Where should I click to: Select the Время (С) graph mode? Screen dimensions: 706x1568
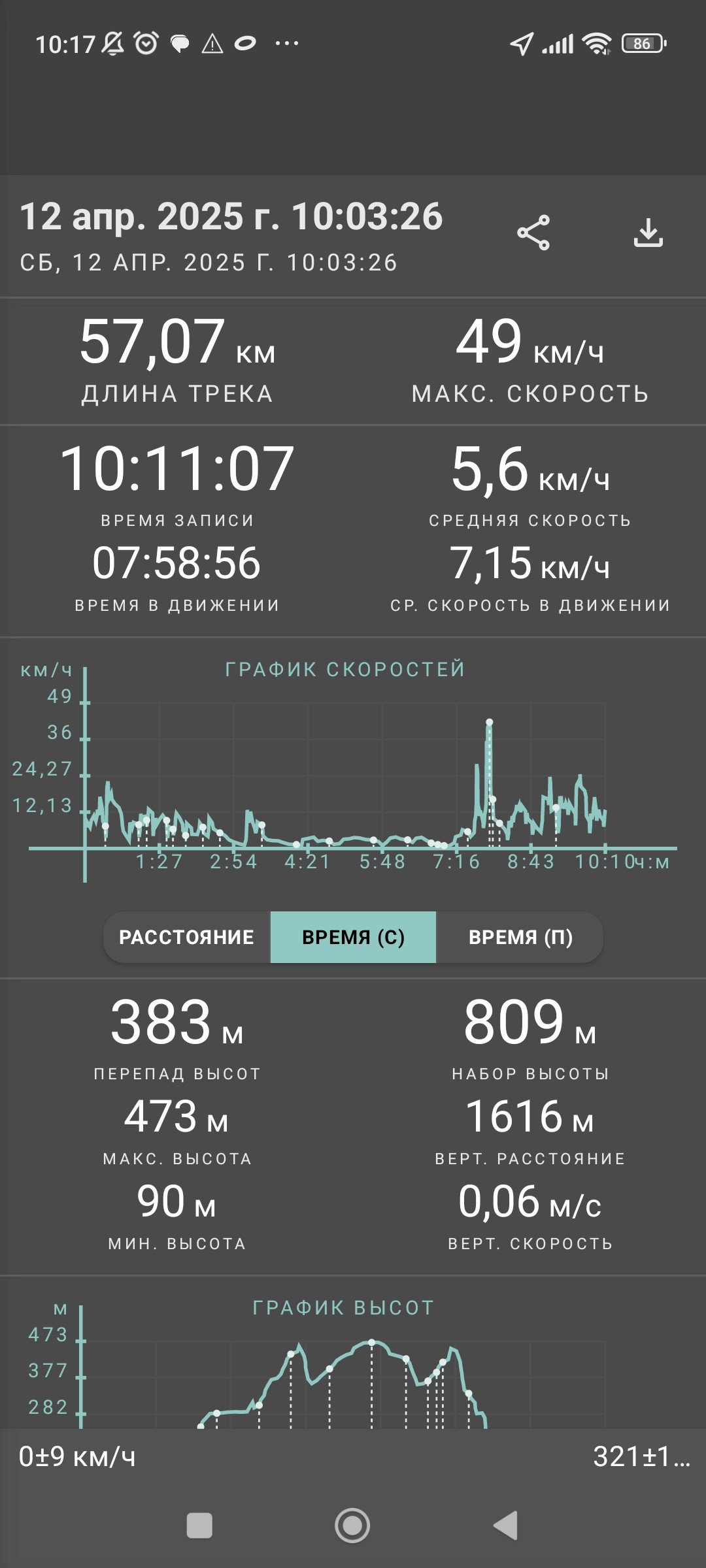(x=353, y=937)
